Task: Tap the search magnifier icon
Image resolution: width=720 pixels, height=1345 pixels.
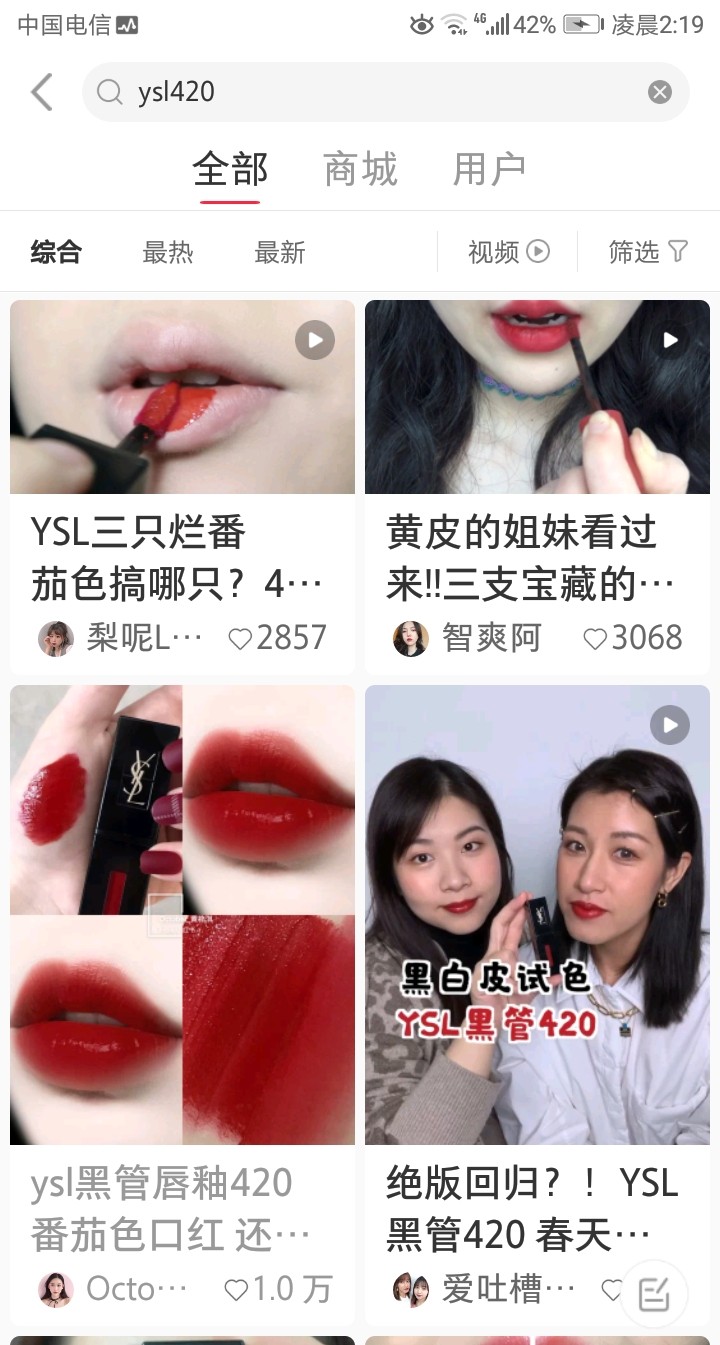Action: [x=110, y=92]
